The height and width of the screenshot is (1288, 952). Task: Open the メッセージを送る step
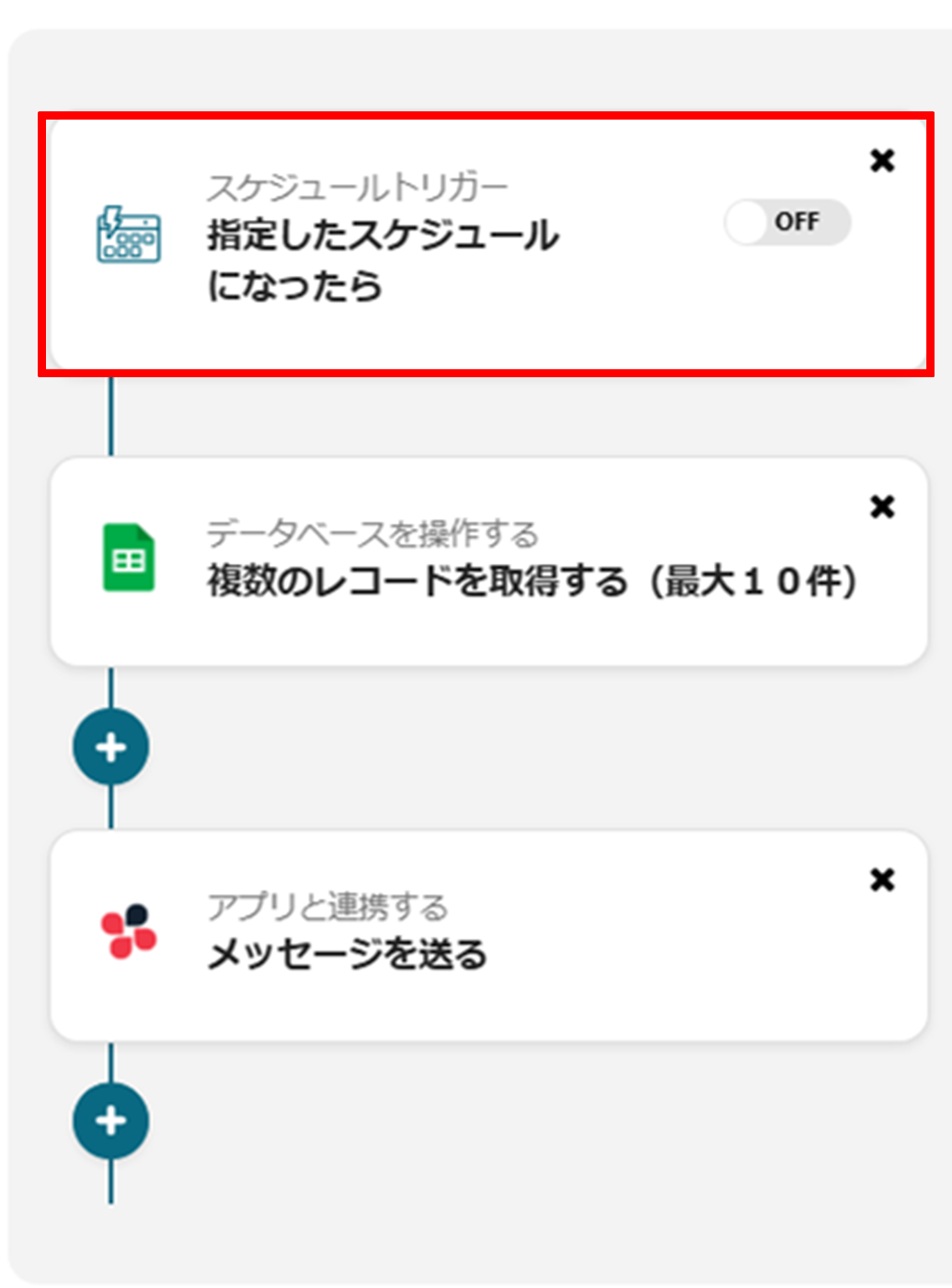(347, 954)
